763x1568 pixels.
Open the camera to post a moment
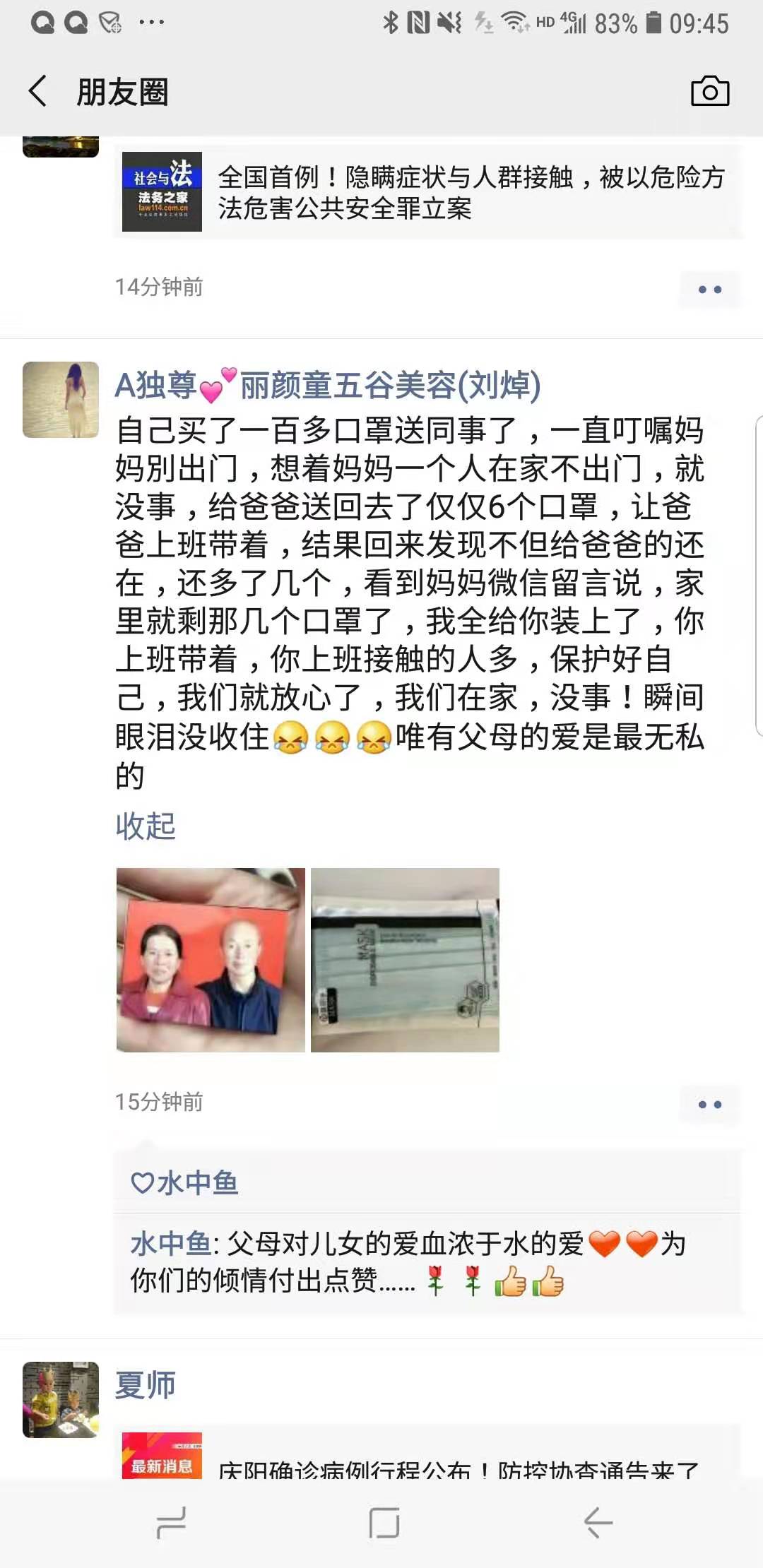click(709, 91)
